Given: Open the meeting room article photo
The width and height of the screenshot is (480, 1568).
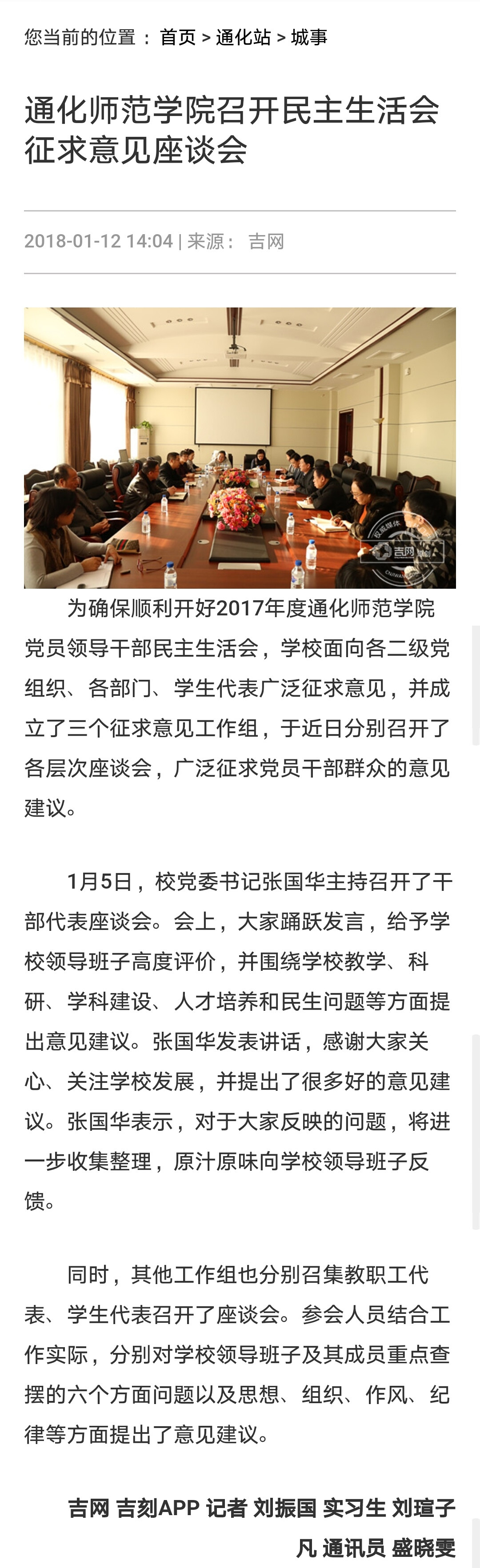Looking at the screenshot, I should coord(240,447).
